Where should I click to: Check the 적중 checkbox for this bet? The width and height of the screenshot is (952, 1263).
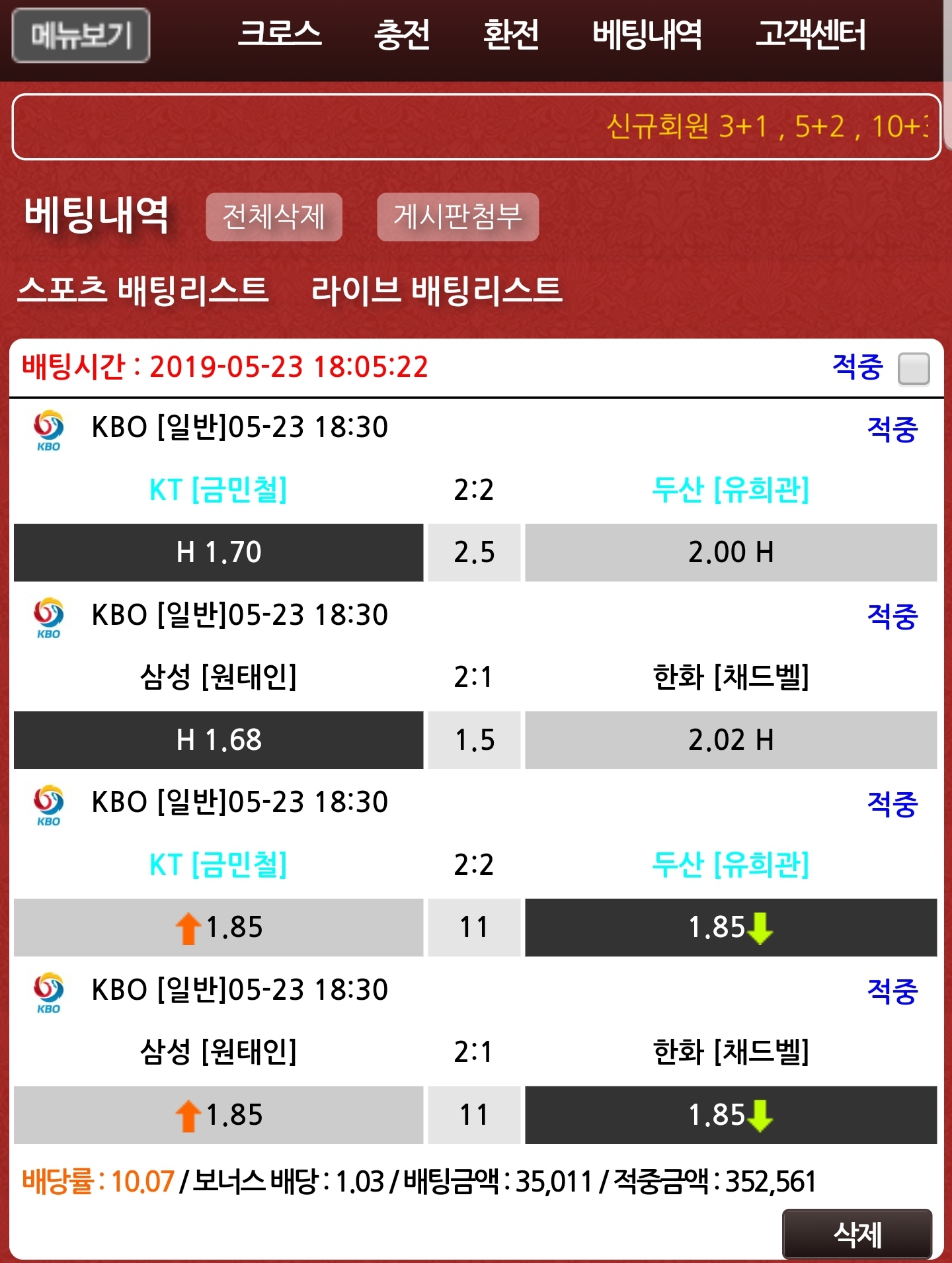point(914,368)
